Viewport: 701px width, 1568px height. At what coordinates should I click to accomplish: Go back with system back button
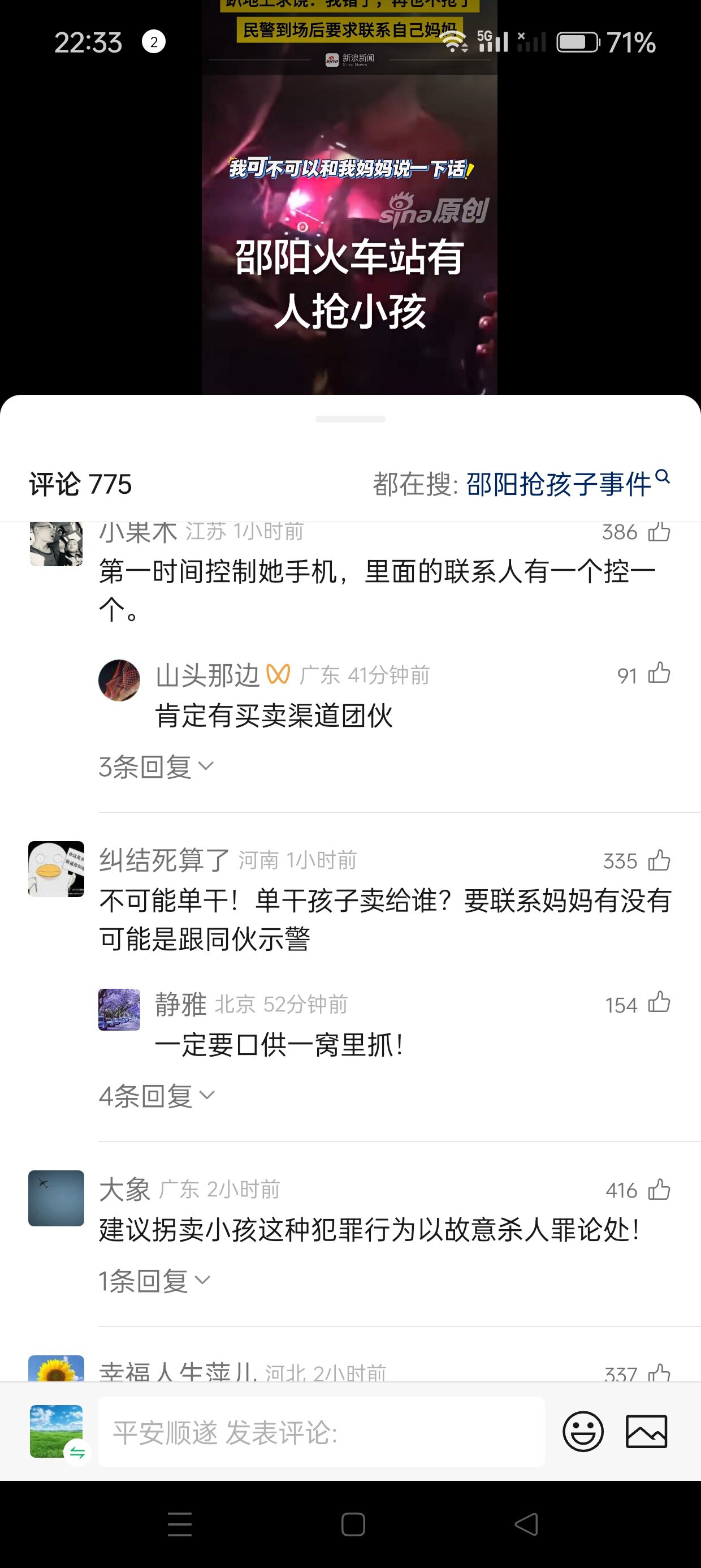(x=526, y=1524)
